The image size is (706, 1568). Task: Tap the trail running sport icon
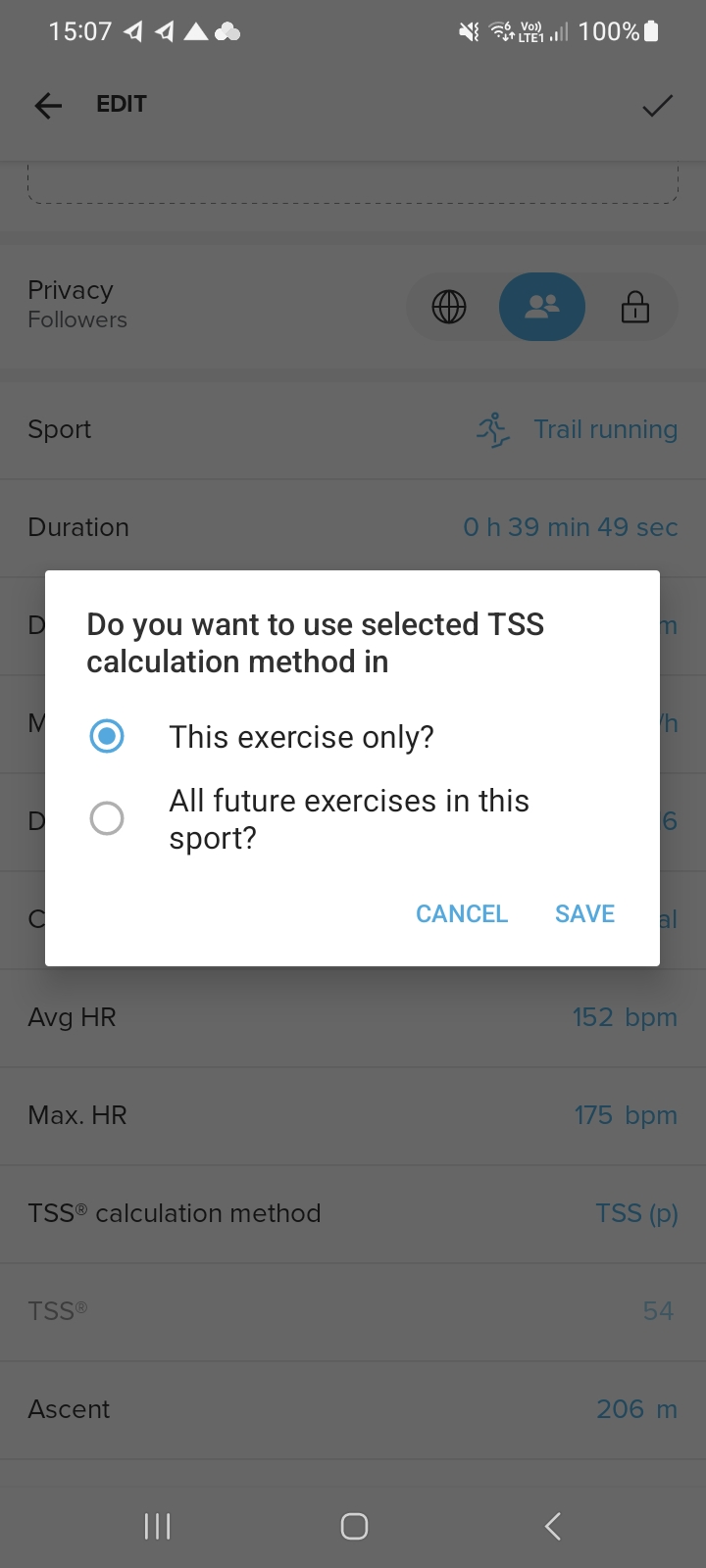click(493, 429)
